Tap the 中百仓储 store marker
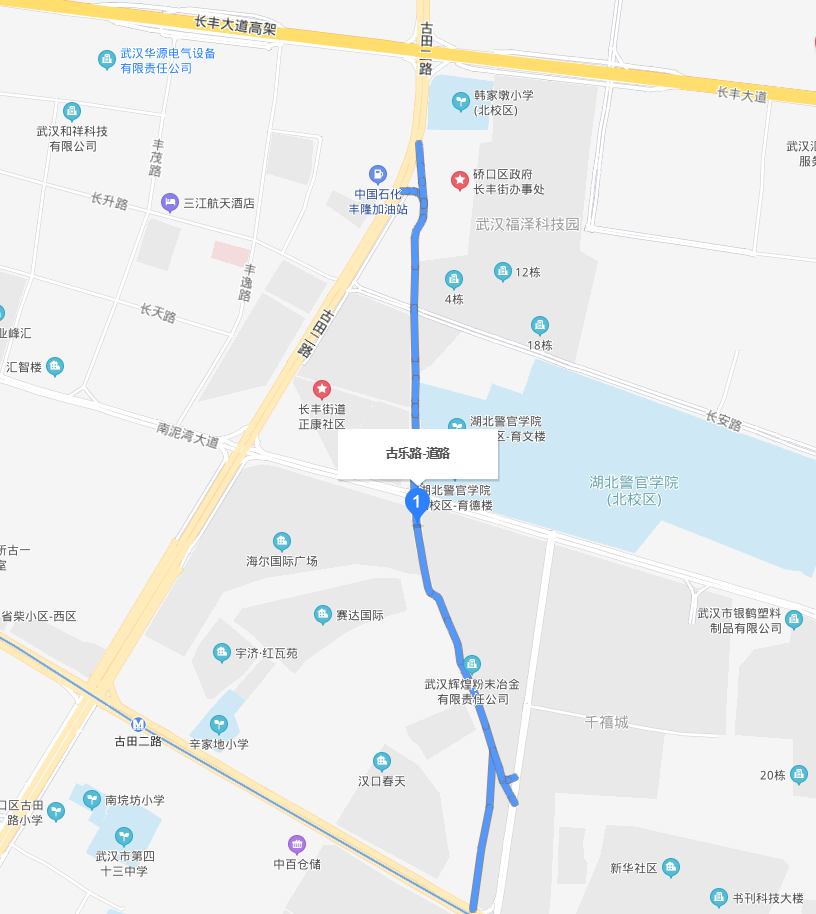Screen dimensions: 816x914 297,844
